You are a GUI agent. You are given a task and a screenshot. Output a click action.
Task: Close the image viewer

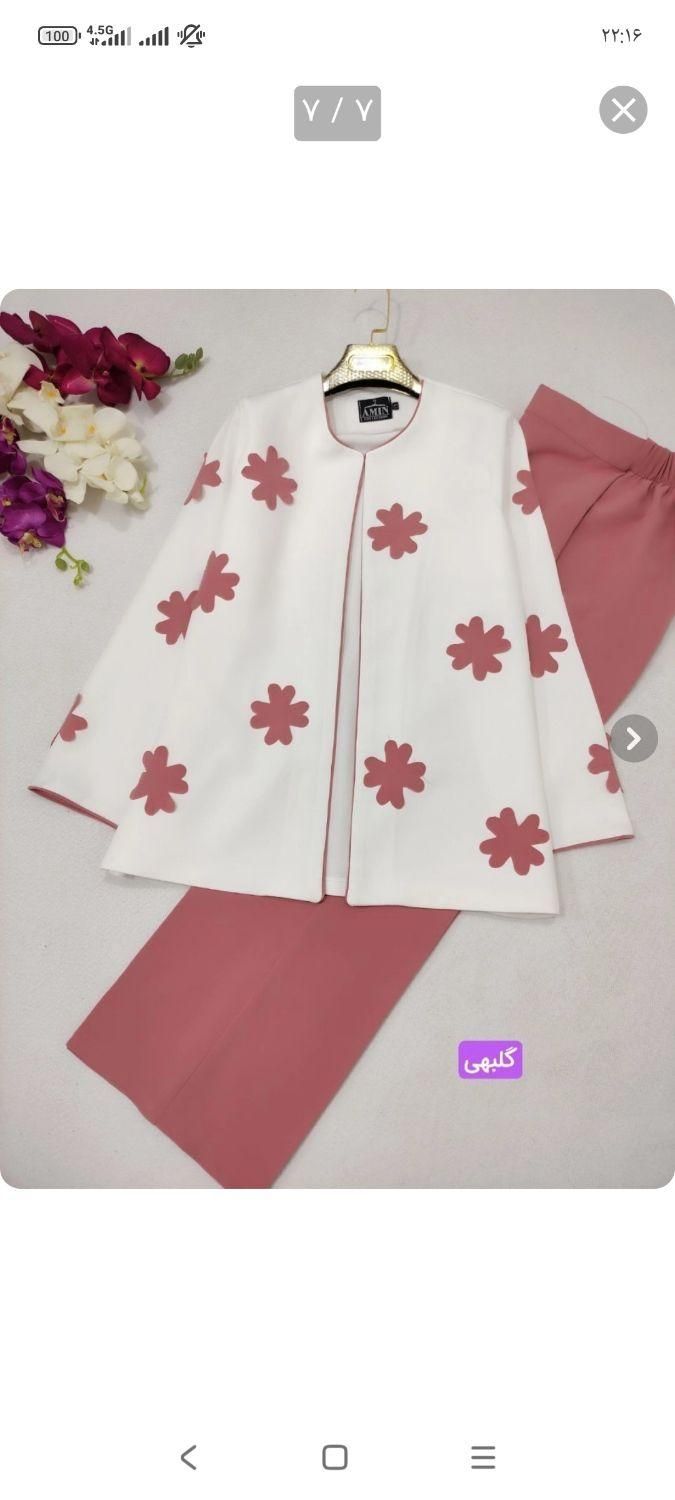tap(623, 110)
